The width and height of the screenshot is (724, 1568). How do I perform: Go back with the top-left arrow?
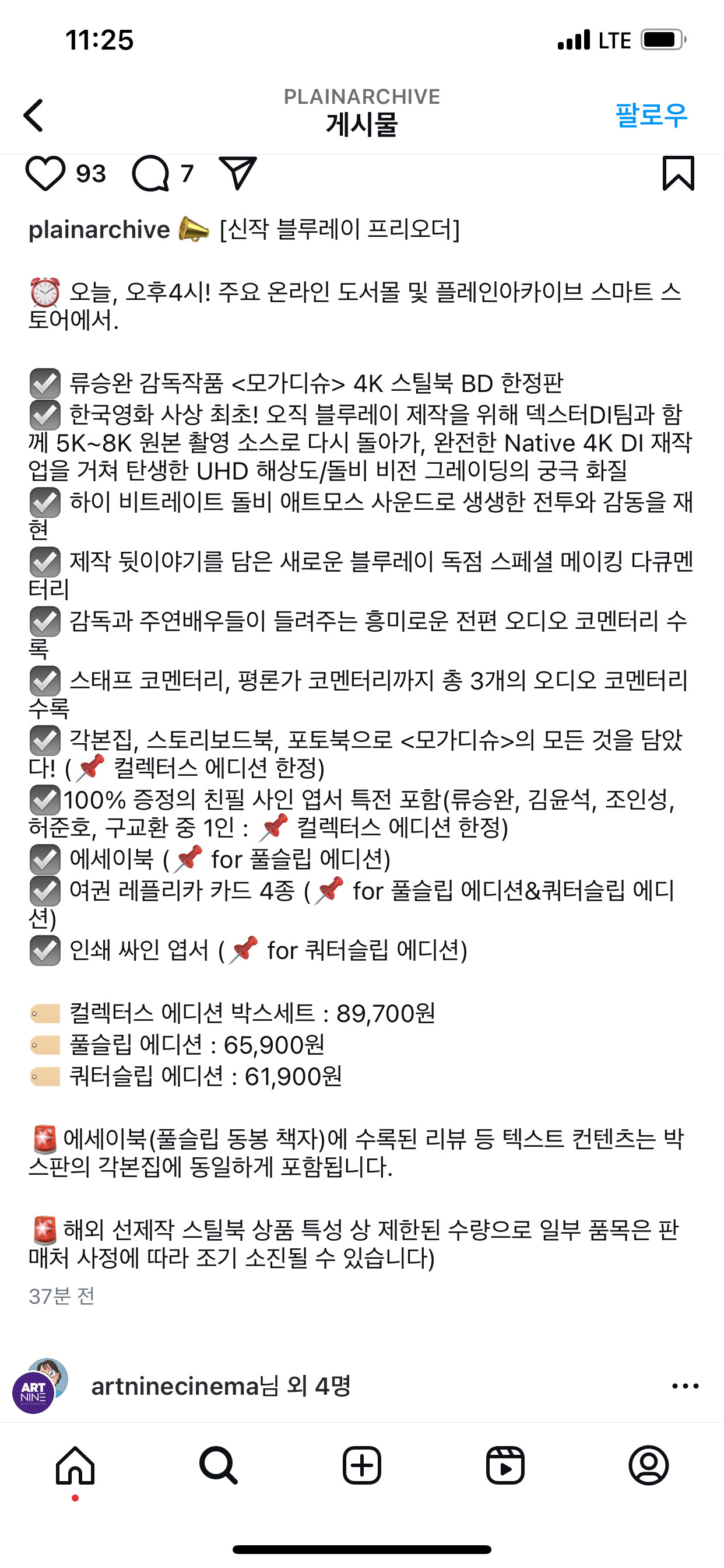click(x=33, y=115)
